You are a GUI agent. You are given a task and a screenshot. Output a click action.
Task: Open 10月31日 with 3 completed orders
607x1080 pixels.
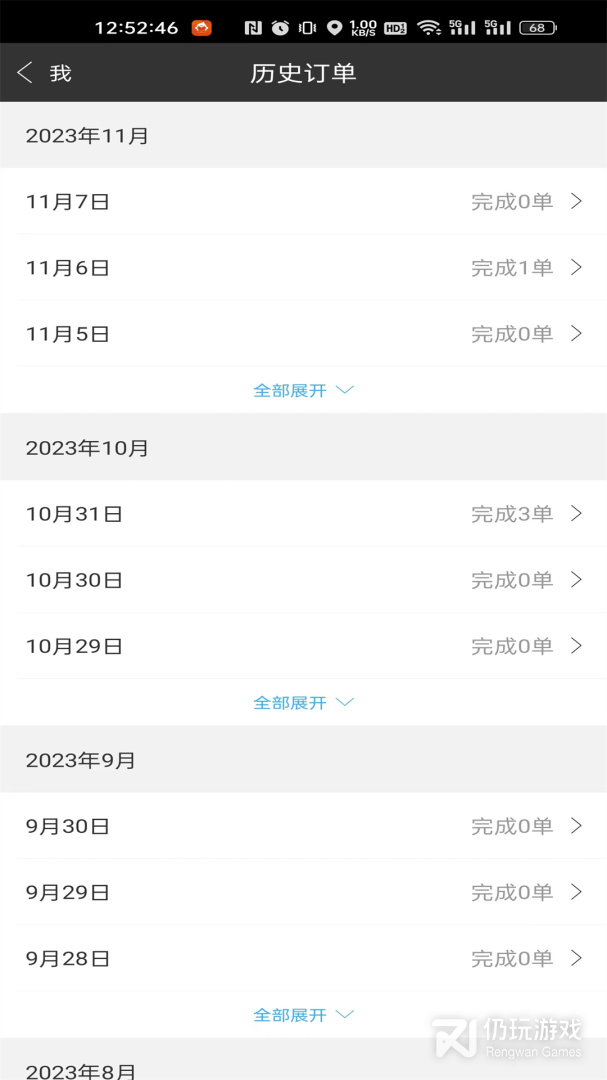(303, 513)
